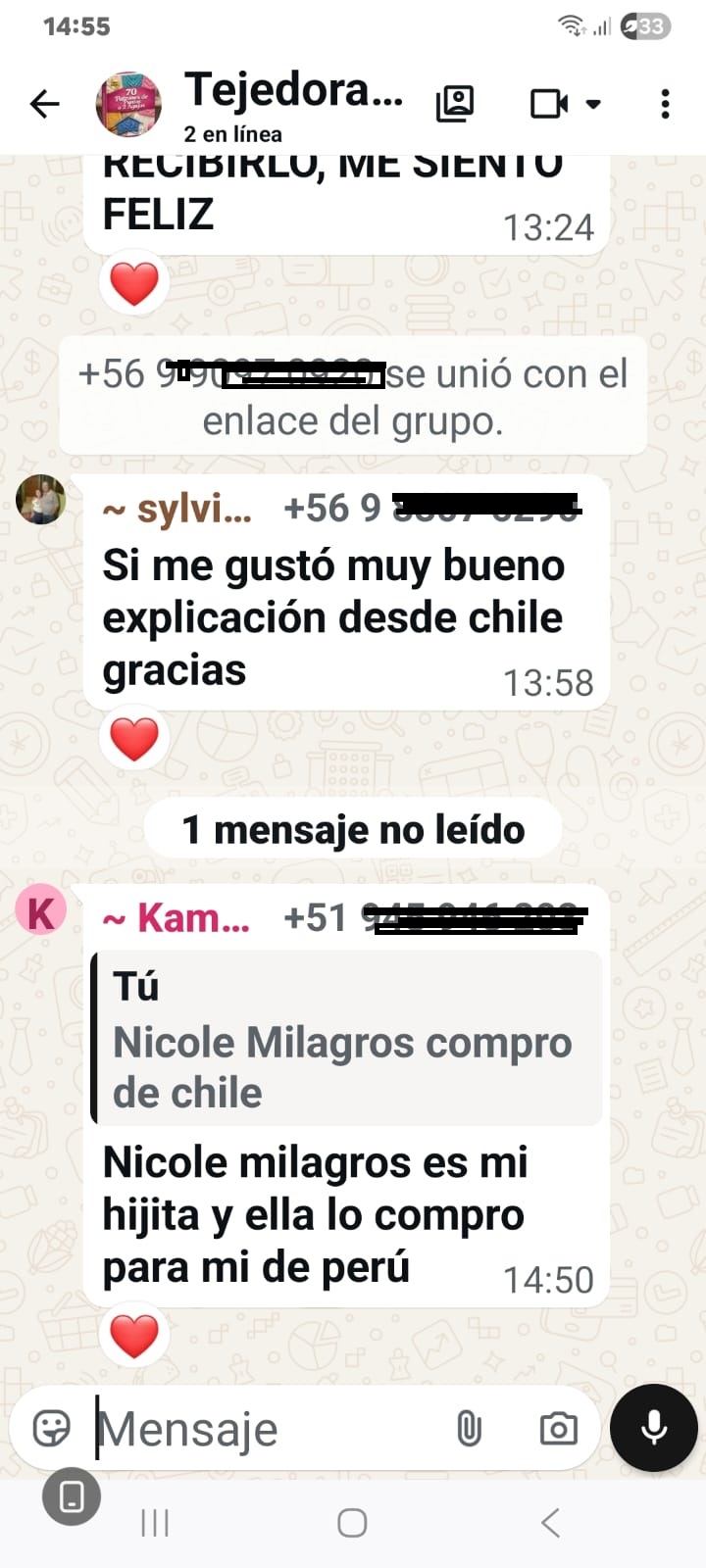Open the contacts album icon in header

pos(454,103)
